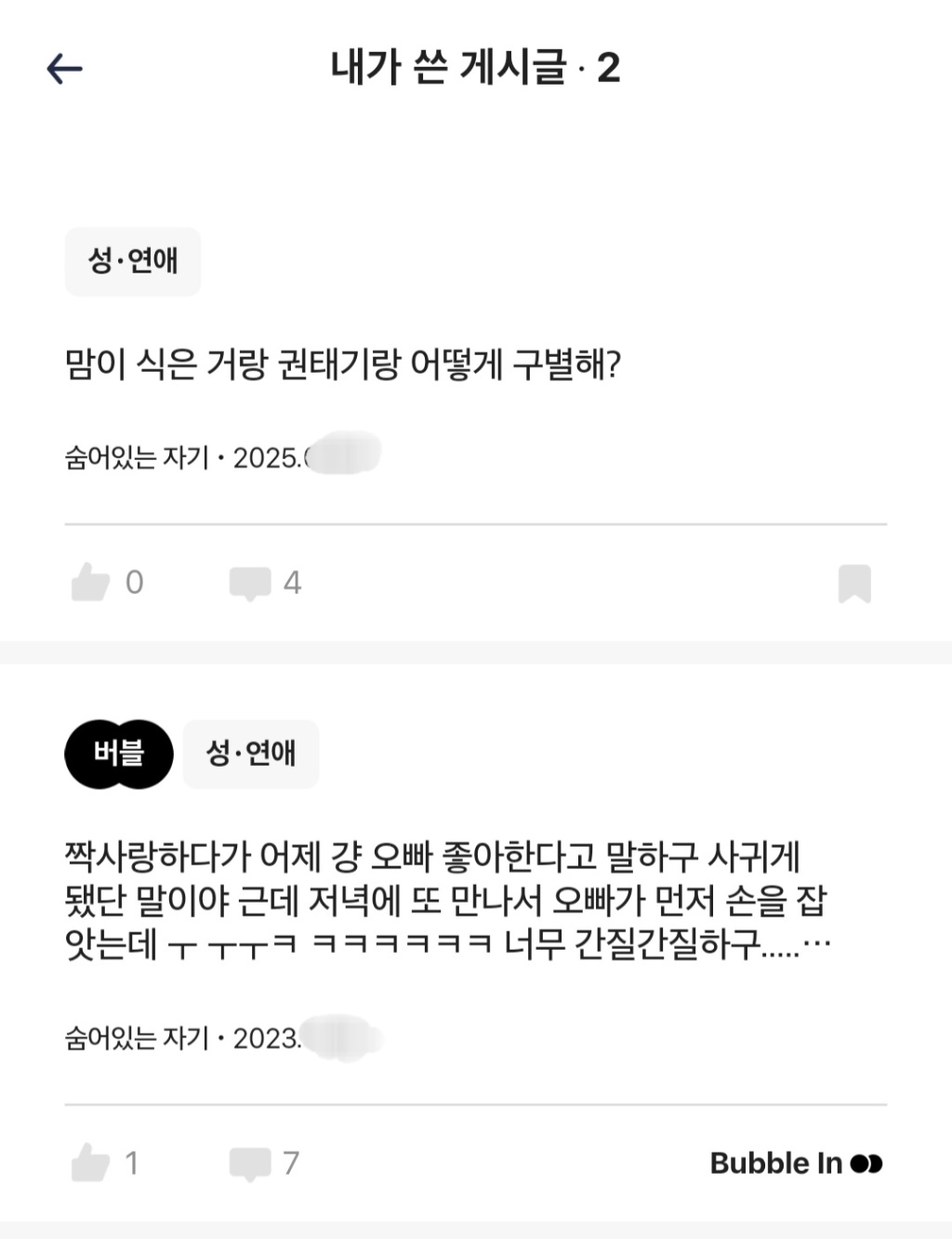The width and height of the screenshot is (952, 1239).
Task: Bookmark the 권태기 post
Action: [x=854, y=583]
